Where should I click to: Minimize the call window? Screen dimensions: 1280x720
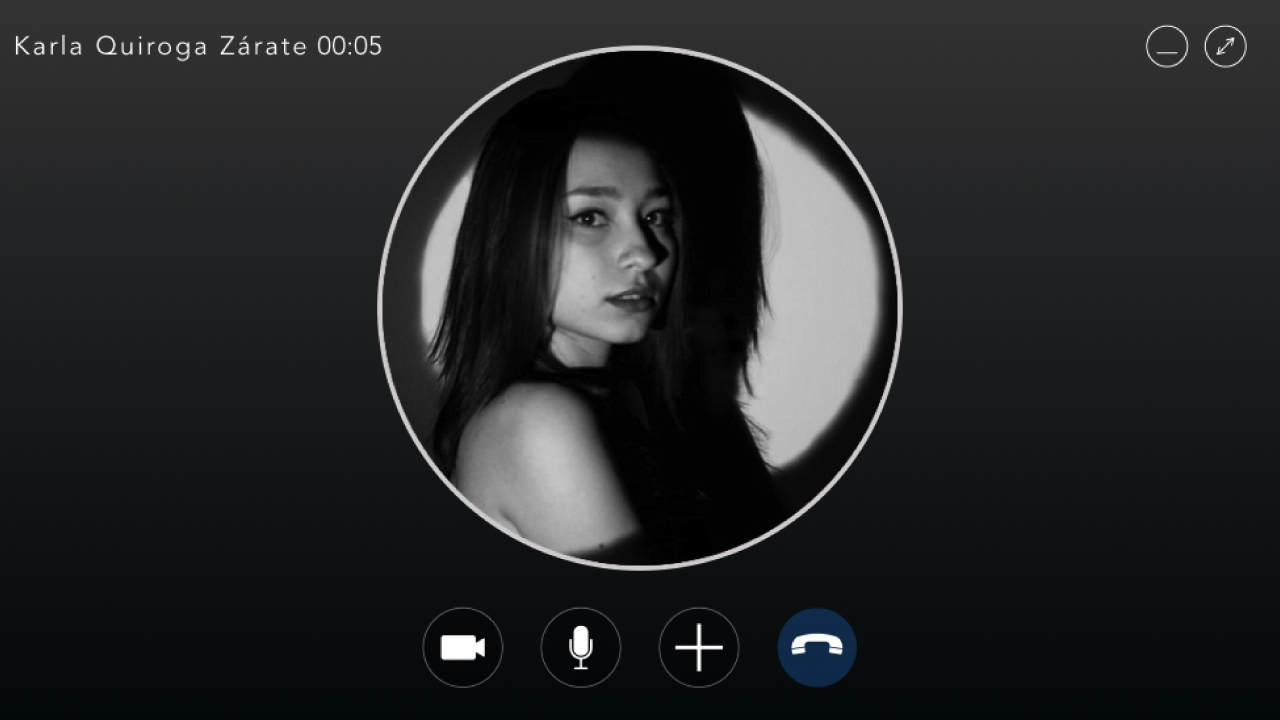[1166, 47]
